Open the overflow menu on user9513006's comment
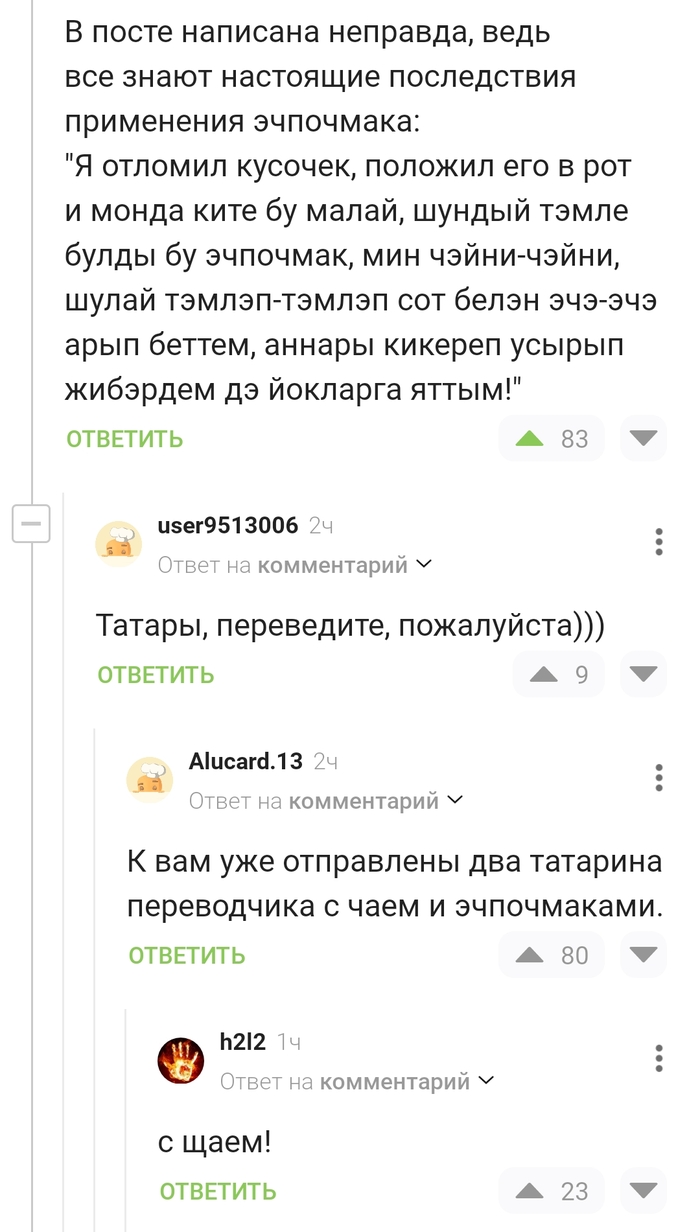The height and width of the screenshot is (1232, 700). coord(659,541)
